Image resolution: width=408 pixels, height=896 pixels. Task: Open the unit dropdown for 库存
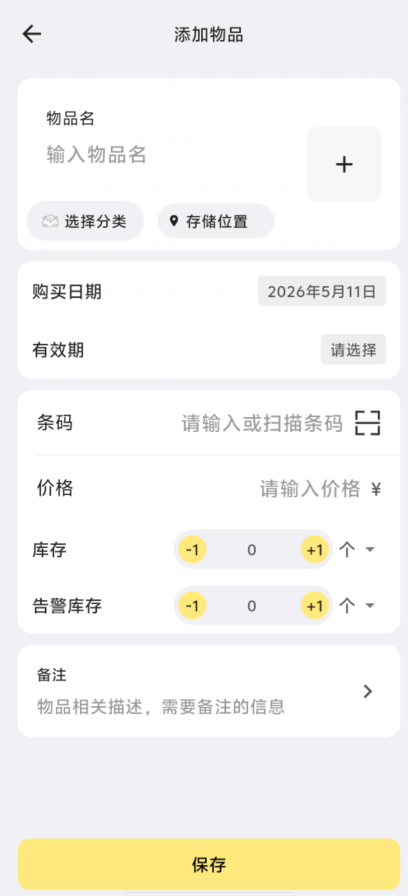pyautogui.click(x=357, y=550)
